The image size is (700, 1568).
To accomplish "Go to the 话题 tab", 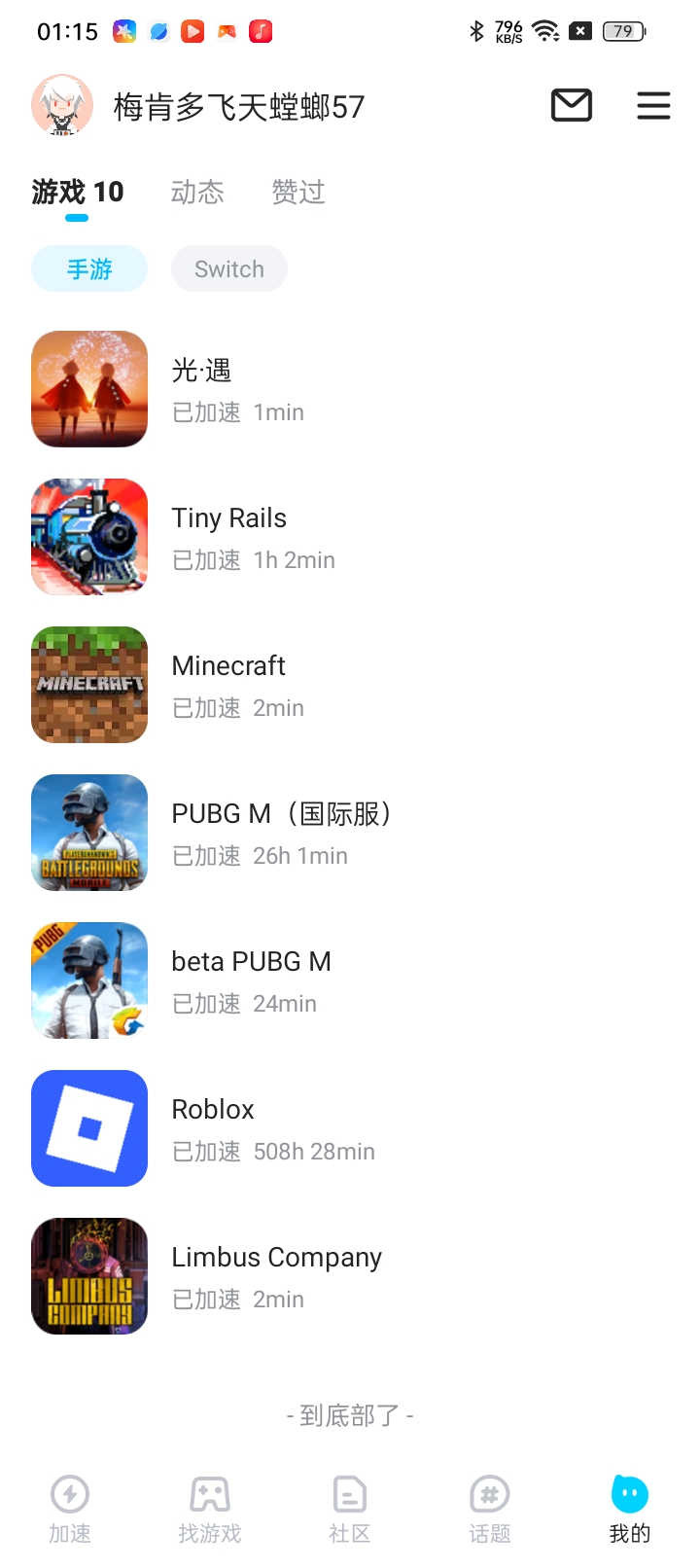I will pos(490,1510).
